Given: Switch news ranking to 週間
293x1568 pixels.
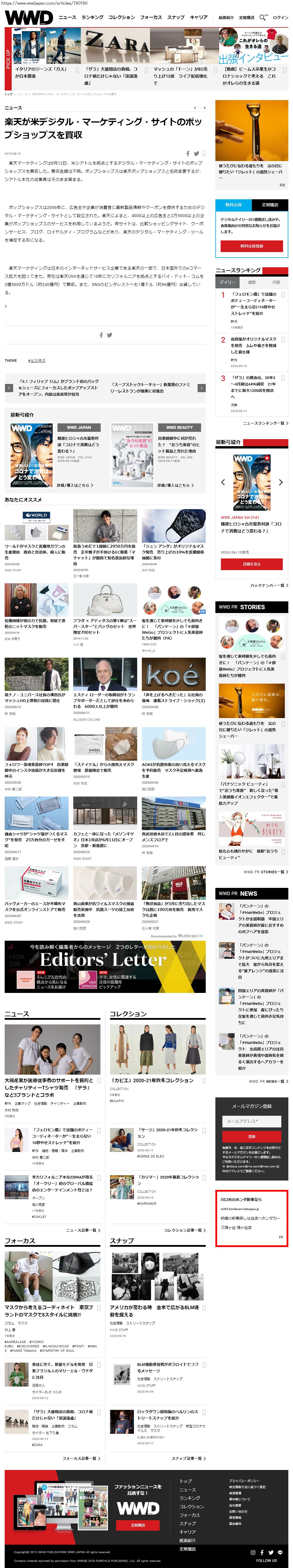Looking at the screenshot, I should click(252, 282).
